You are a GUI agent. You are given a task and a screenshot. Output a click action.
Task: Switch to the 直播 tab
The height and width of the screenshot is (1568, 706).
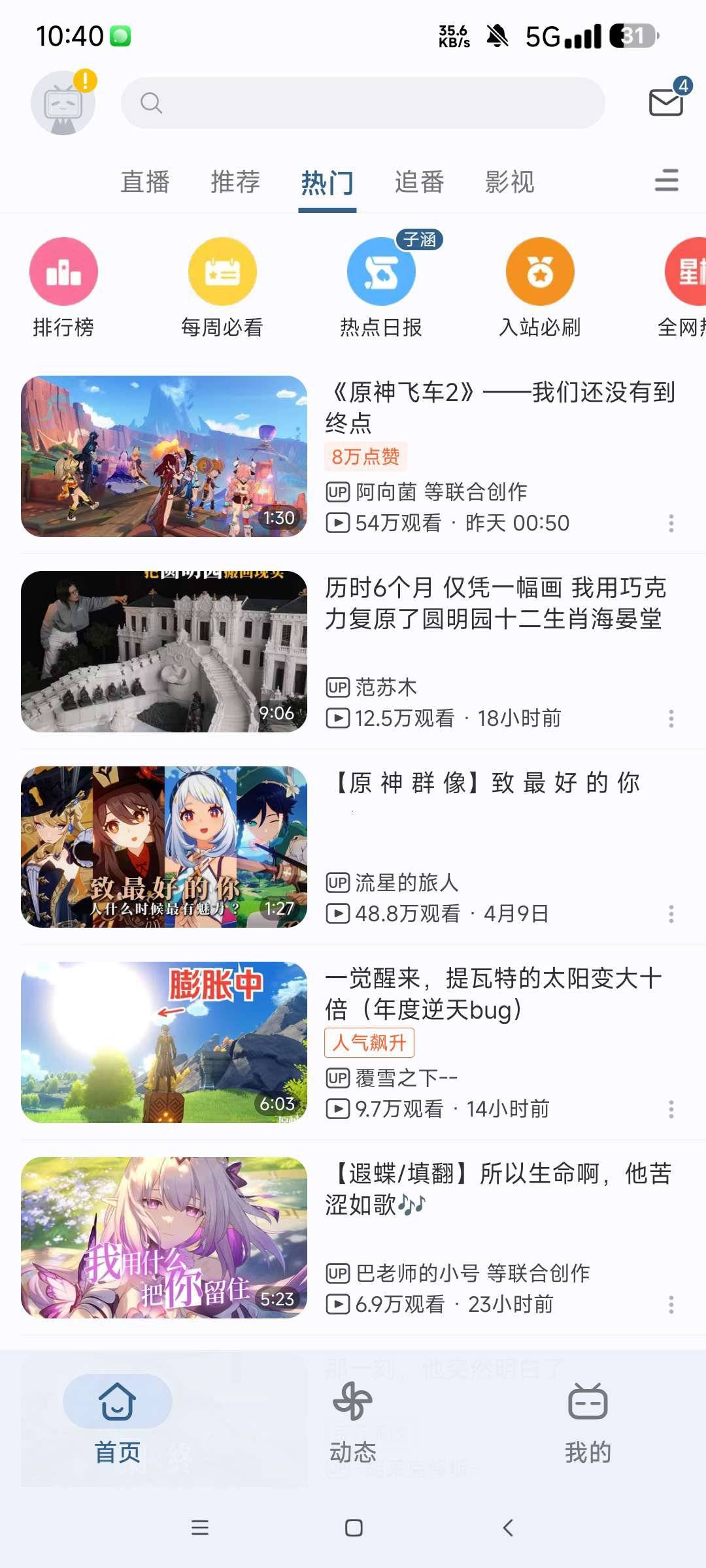[144, 182]
